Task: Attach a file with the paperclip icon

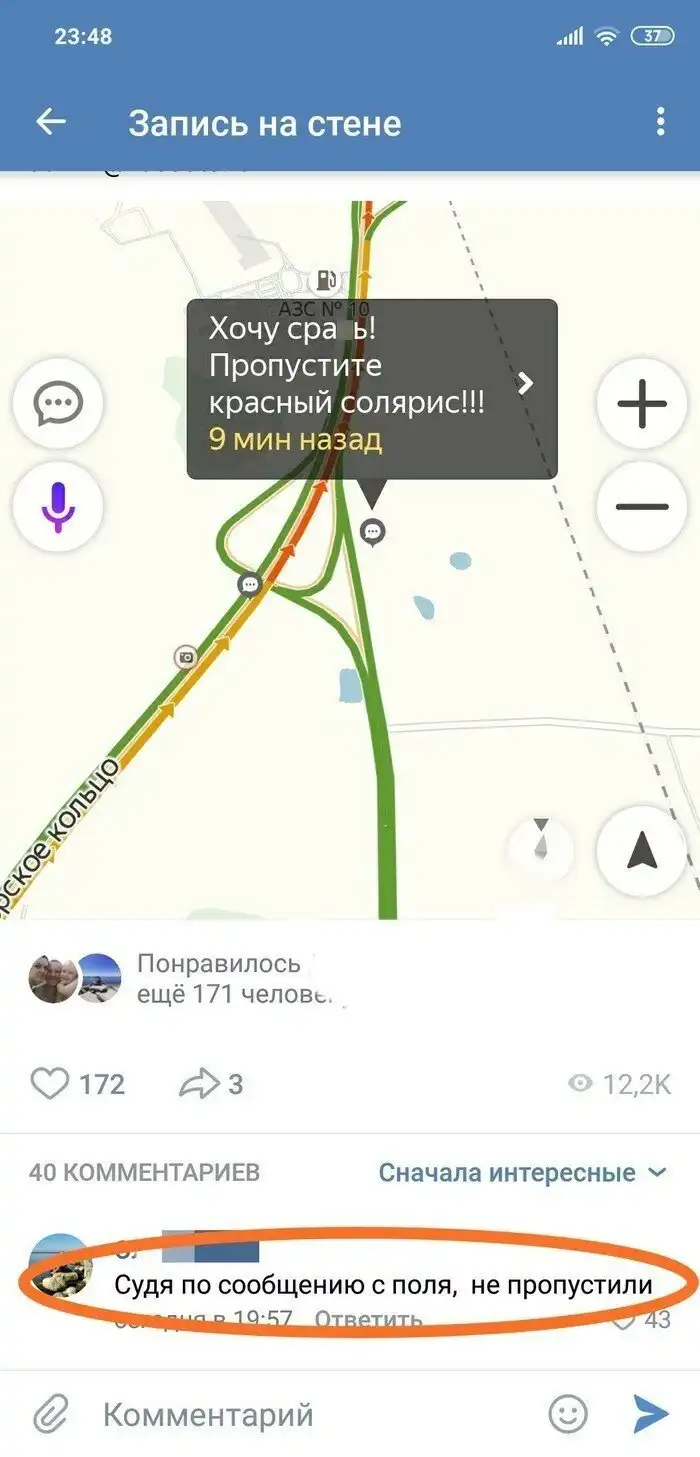Action: [49, 1414]
